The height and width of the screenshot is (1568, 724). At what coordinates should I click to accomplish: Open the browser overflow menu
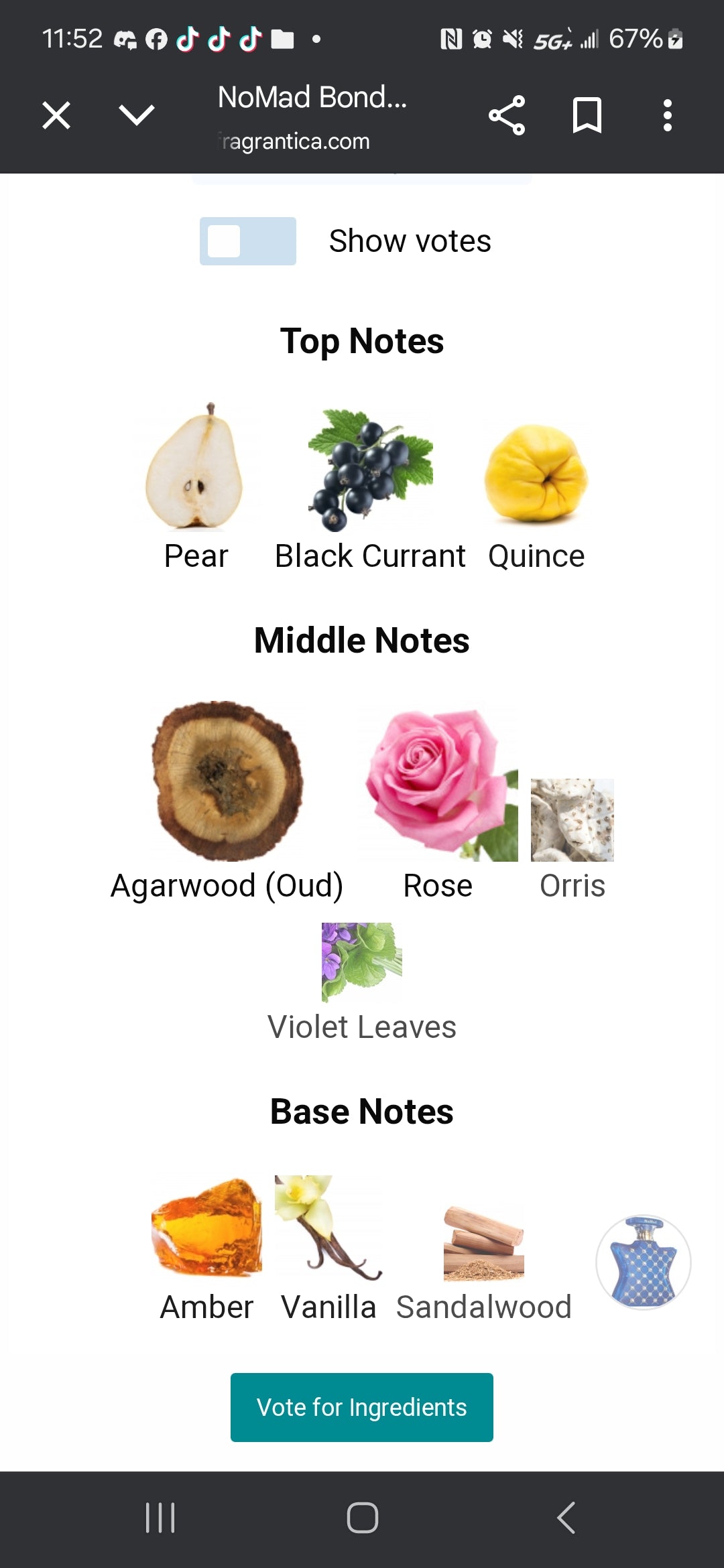tap(667, 115)
